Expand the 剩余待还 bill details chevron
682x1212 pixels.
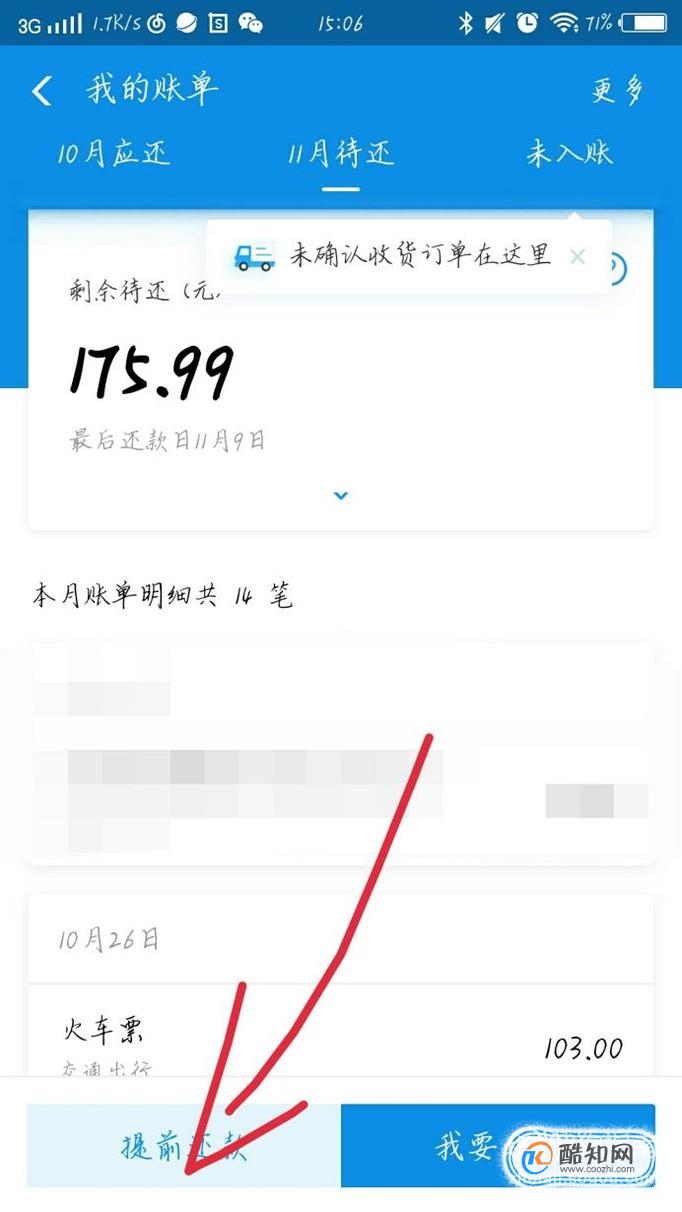(341, 496)
